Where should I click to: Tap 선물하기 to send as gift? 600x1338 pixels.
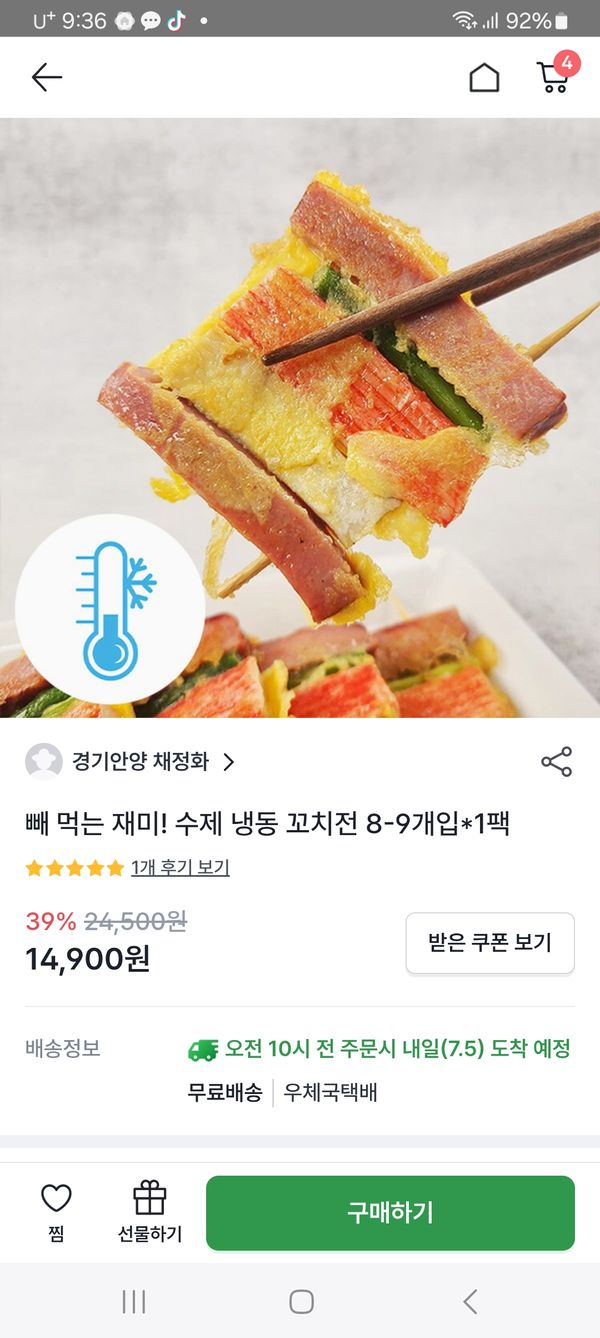[x=150, y=1212]
